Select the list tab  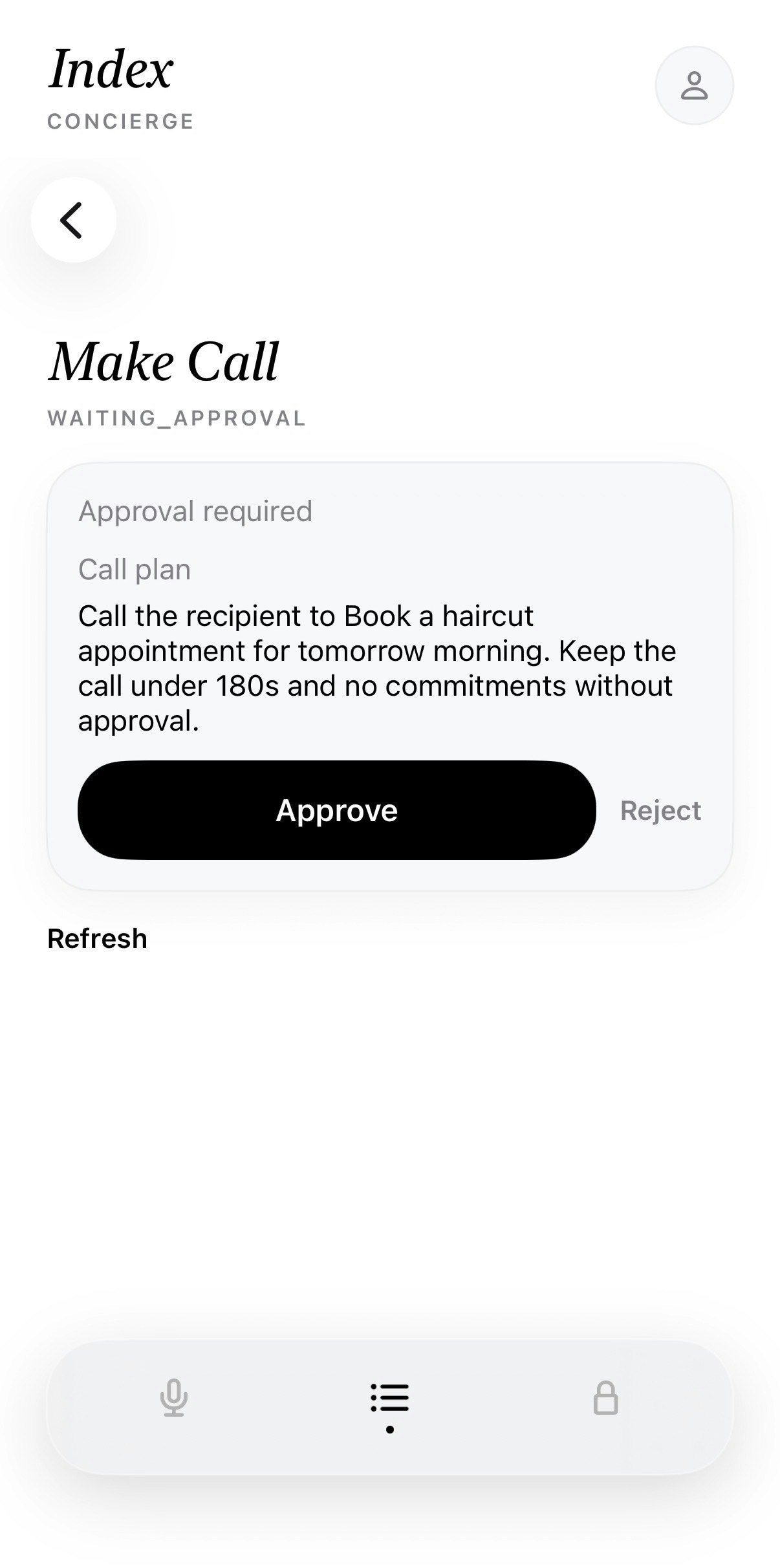(x=390, y=1397)
